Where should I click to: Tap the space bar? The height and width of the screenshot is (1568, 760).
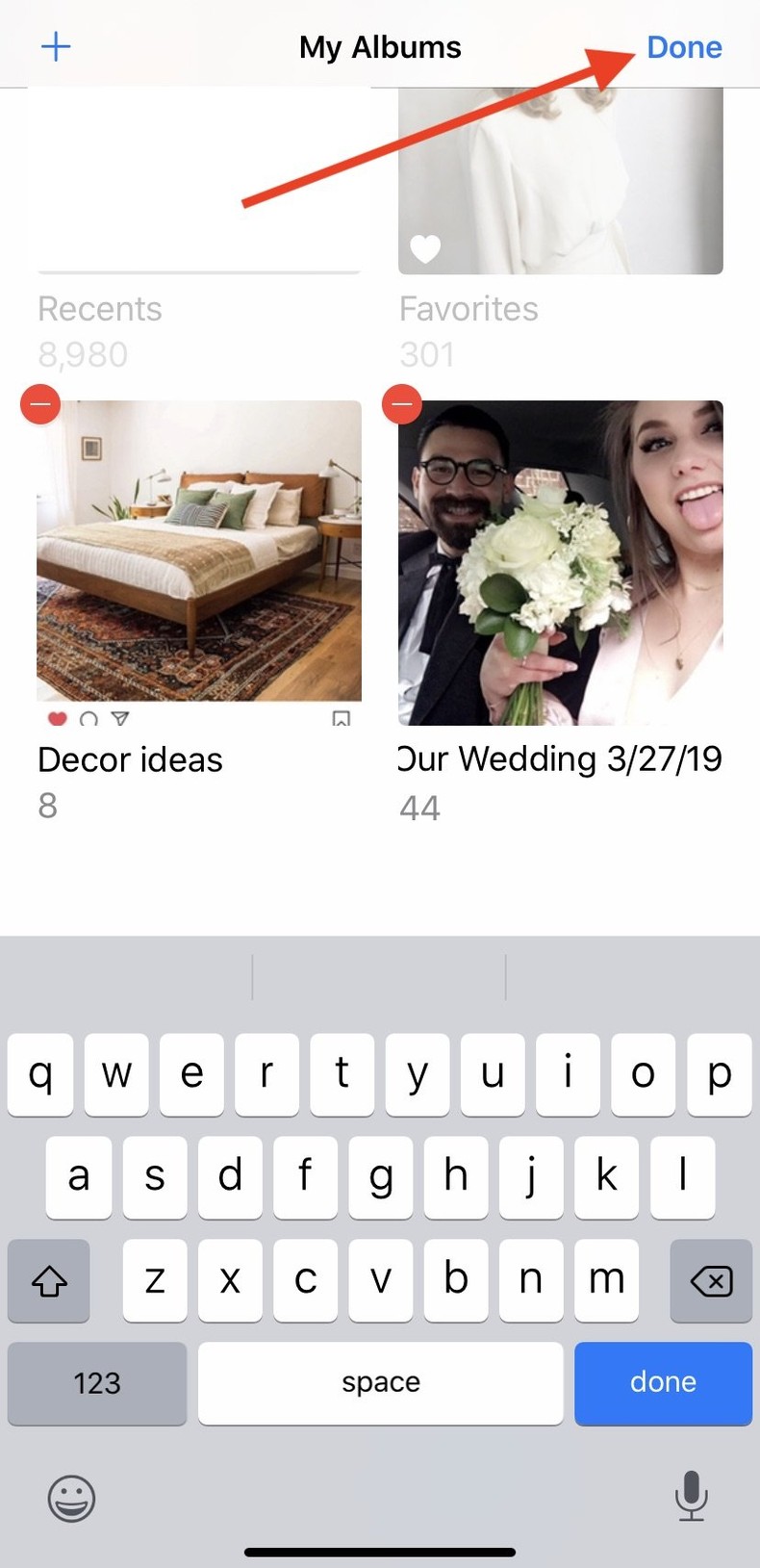tap(380, 1382)
